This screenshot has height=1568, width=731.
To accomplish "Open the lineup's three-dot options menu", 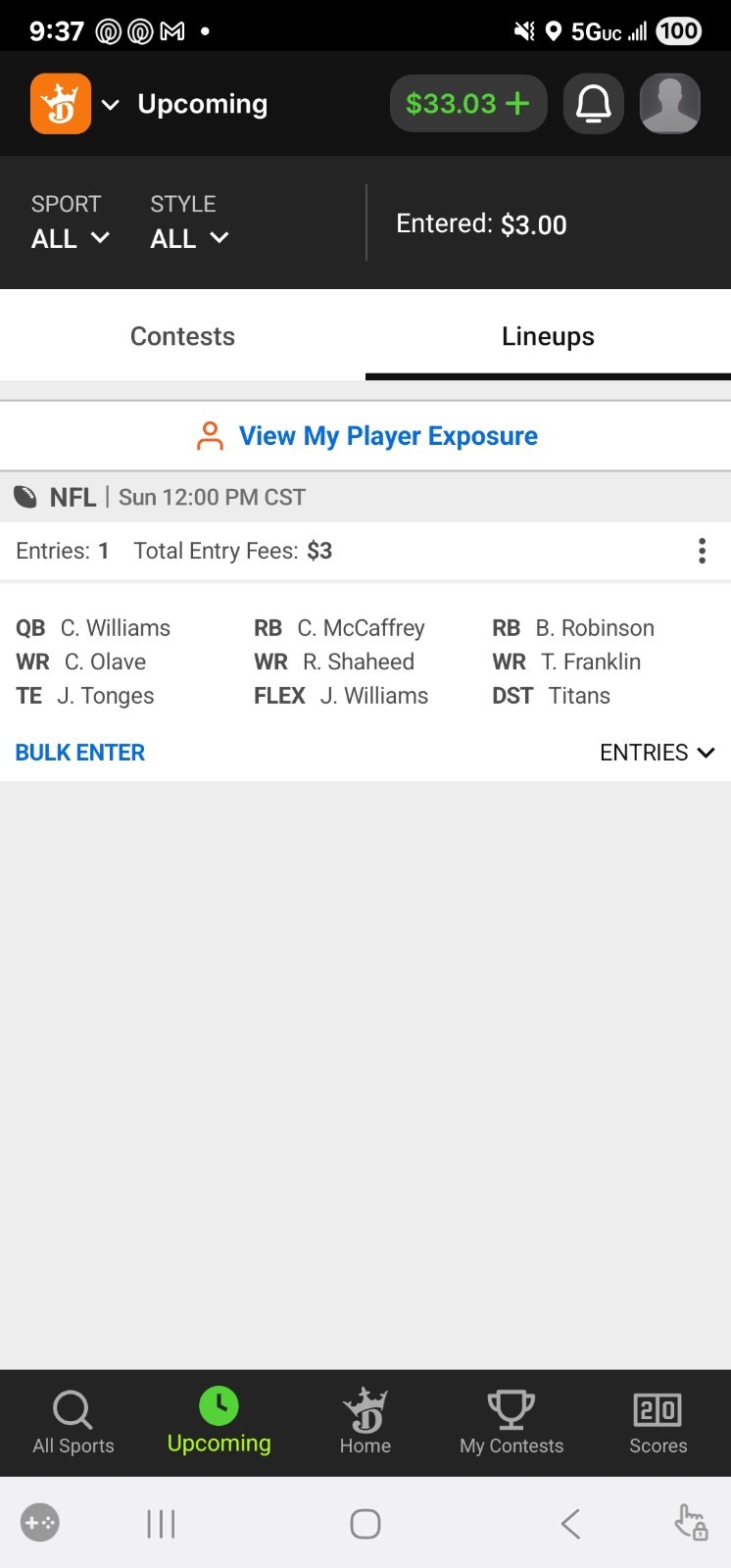I will tap(702, 551).
